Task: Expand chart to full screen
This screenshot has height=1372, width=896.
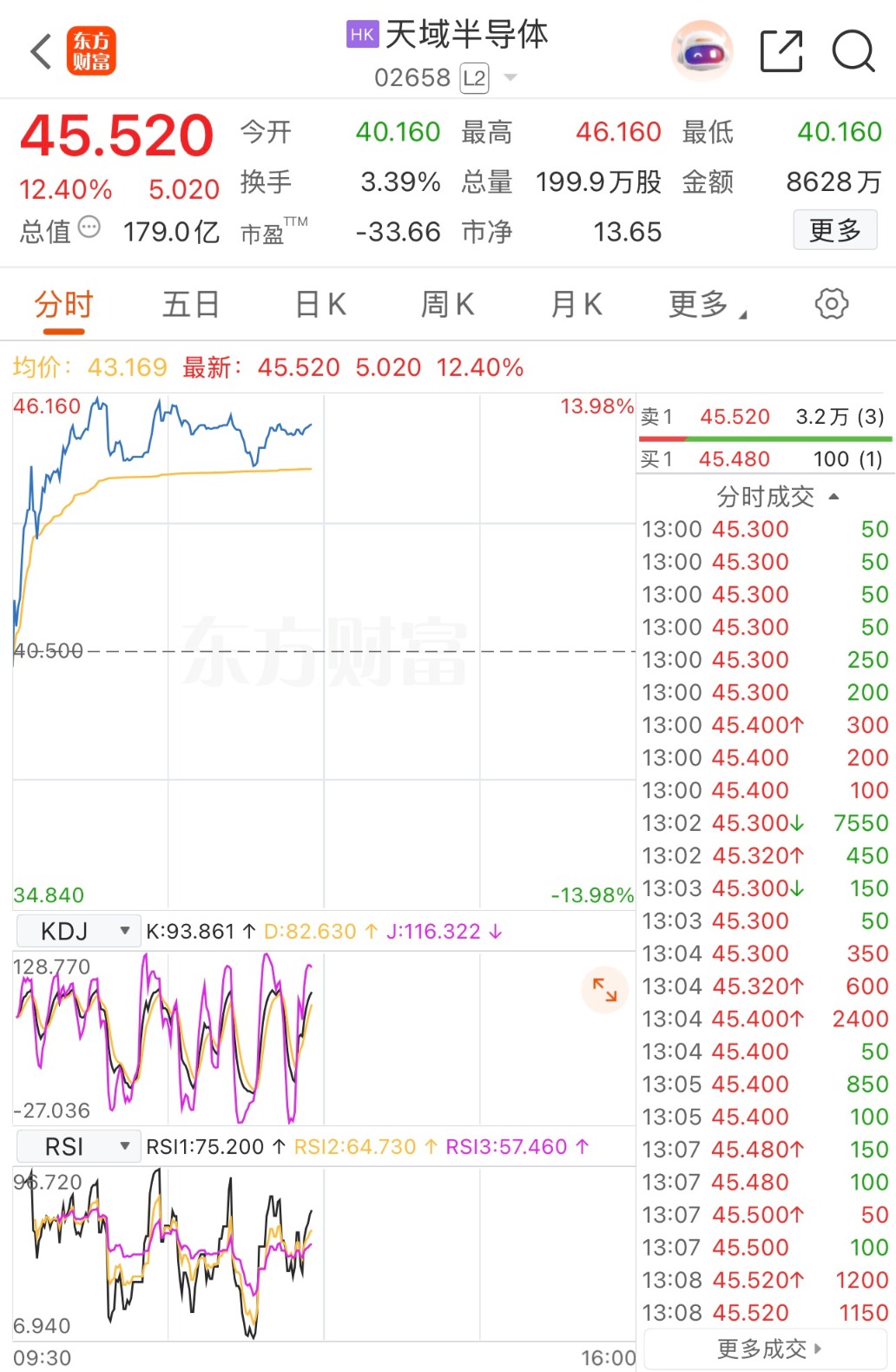Action: pos(604,989)
